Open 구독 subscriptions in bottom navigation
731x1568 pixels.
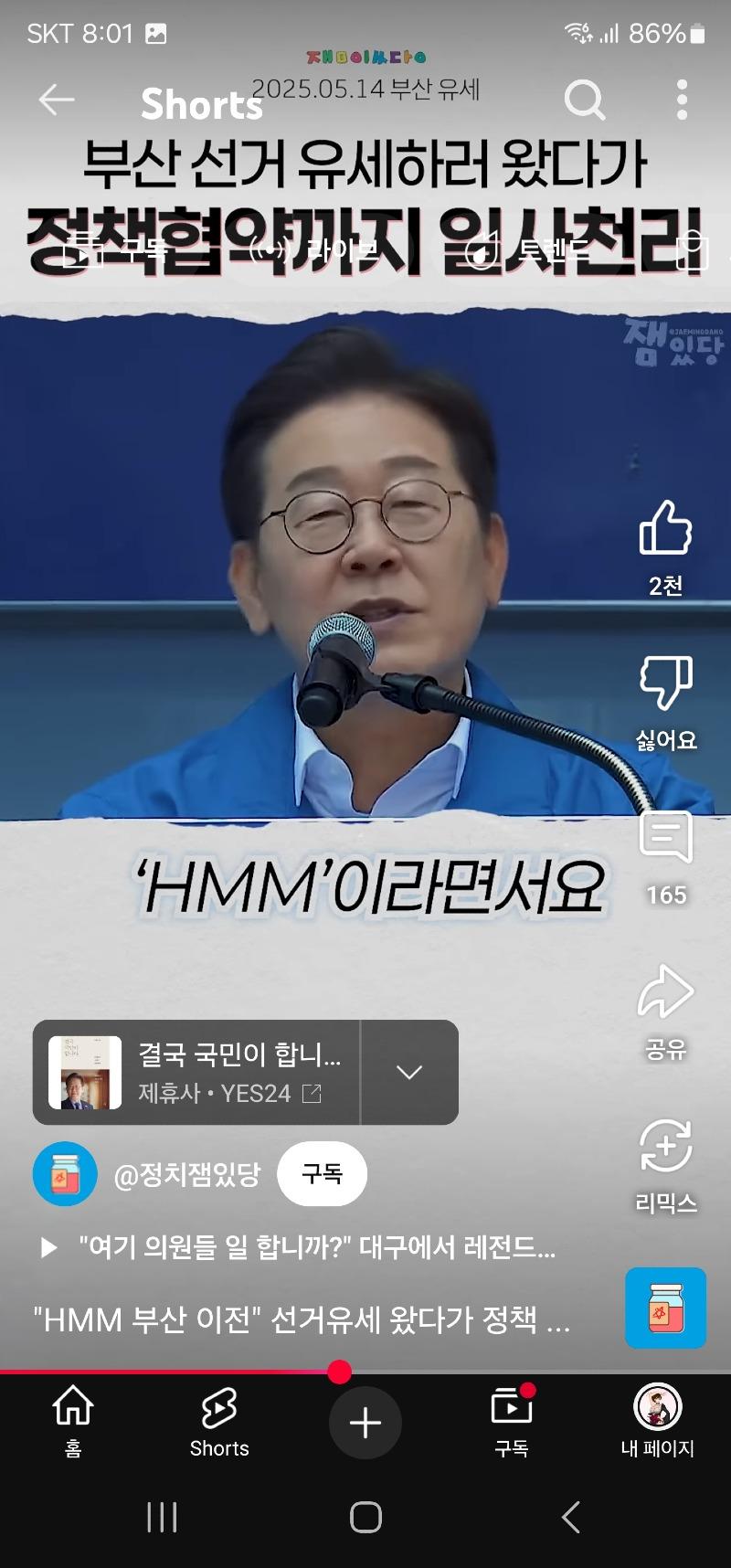pos(510,1423)
